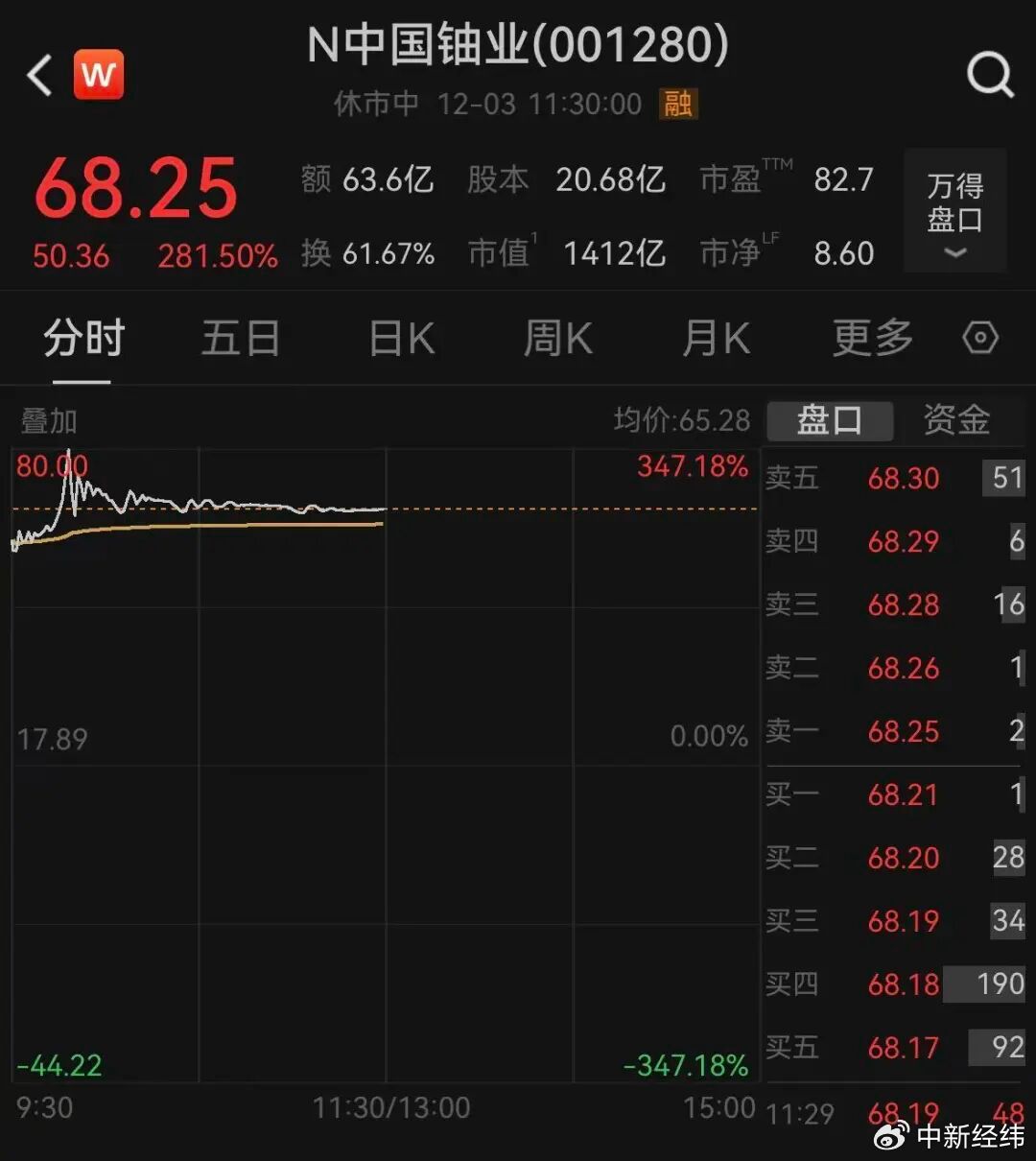Open the 日K daily candlestick tab
Viewport: 1036px width, 1161px height.
[400, 338]
